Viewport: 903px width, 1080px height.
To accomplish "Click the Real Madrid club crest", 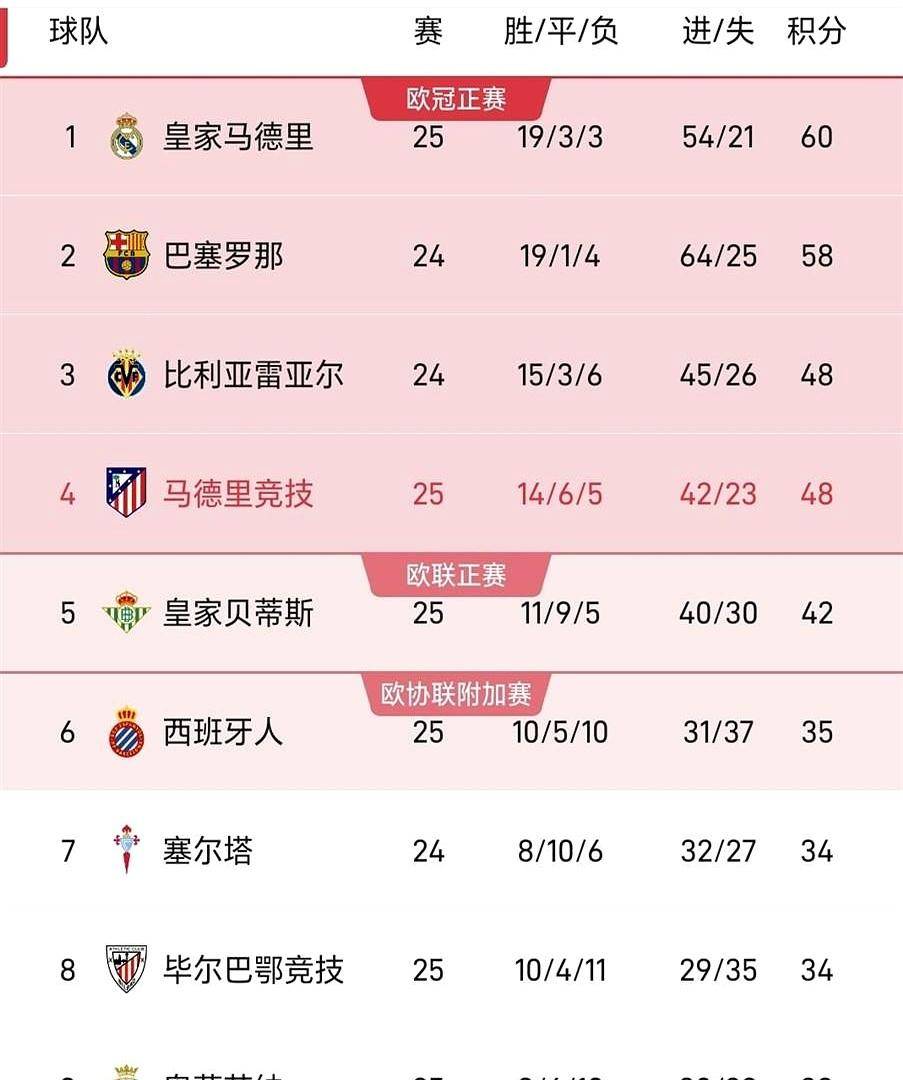I will click(x=127, y=137).
